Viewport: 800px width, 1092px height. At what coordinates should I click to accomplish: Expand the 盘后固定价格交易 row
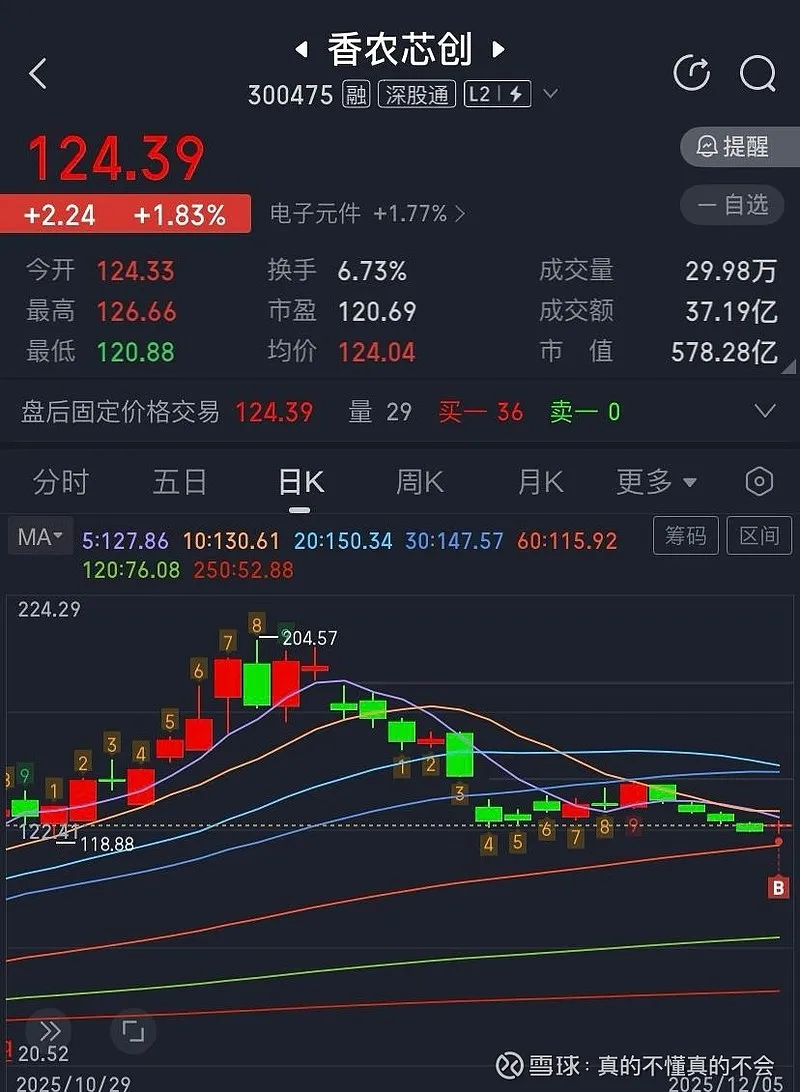pos(765,411)
